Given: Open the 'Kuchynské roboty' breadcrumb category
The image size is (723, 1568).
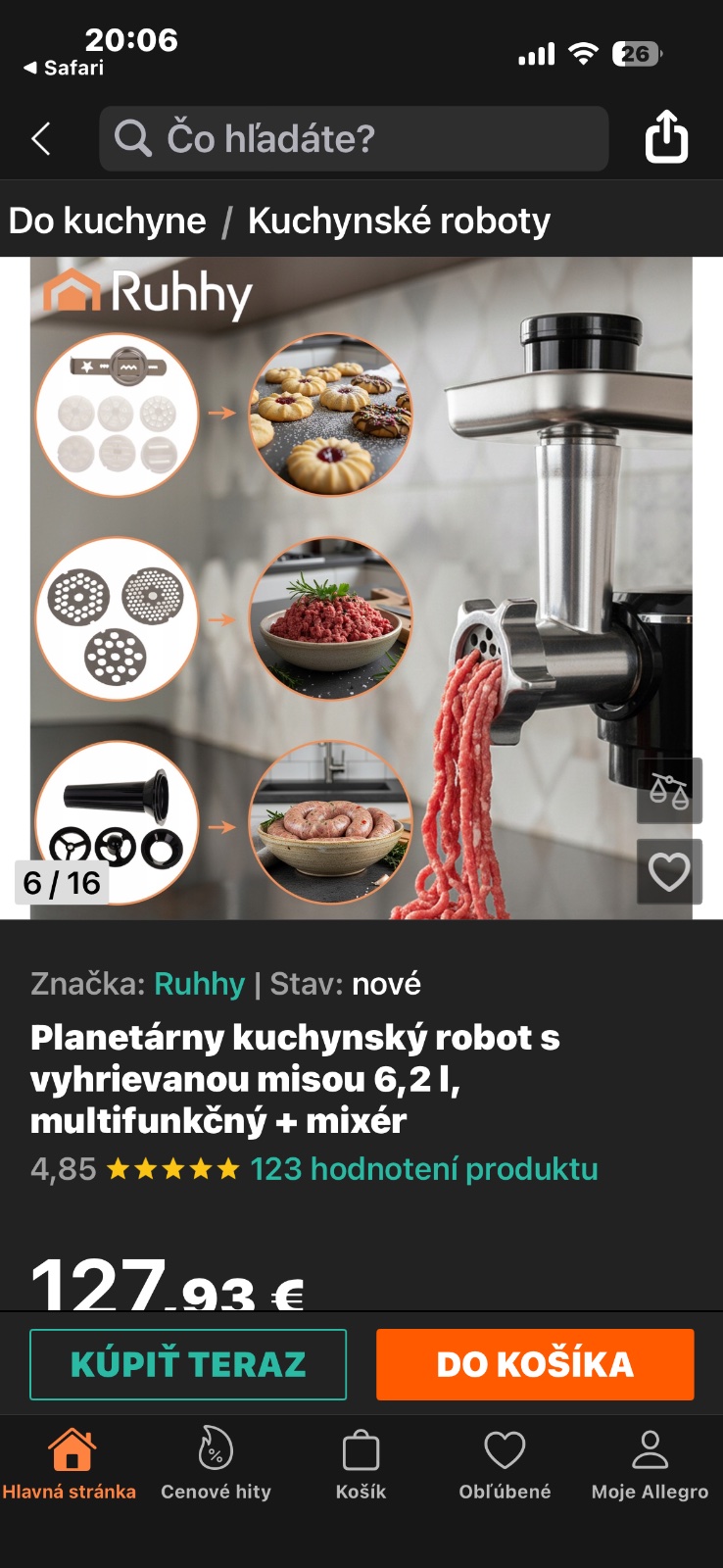Looking at the screenshot, I should click(399, 221).
